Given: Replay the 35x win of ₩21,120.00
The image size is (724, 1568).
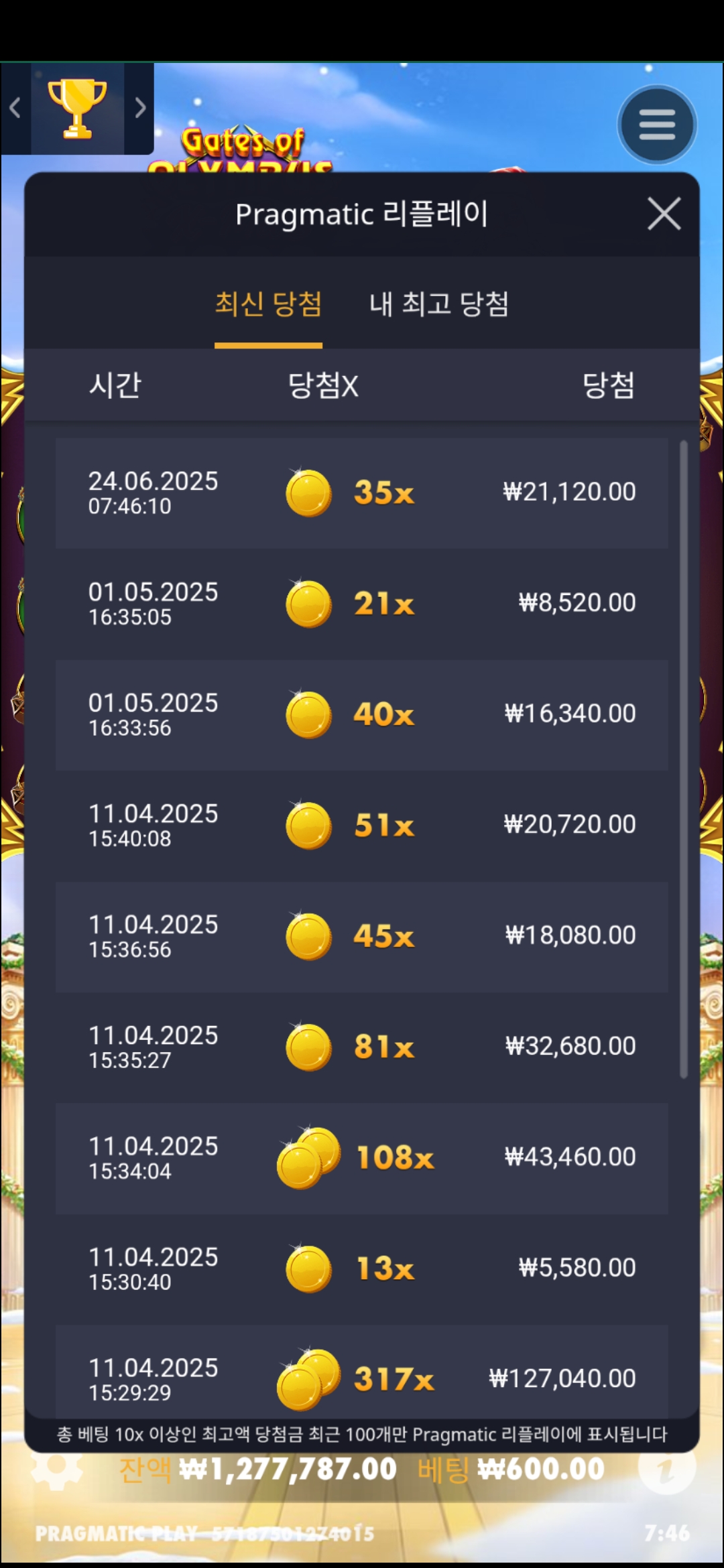Looking at the screenshot, I should pos(362,493).
